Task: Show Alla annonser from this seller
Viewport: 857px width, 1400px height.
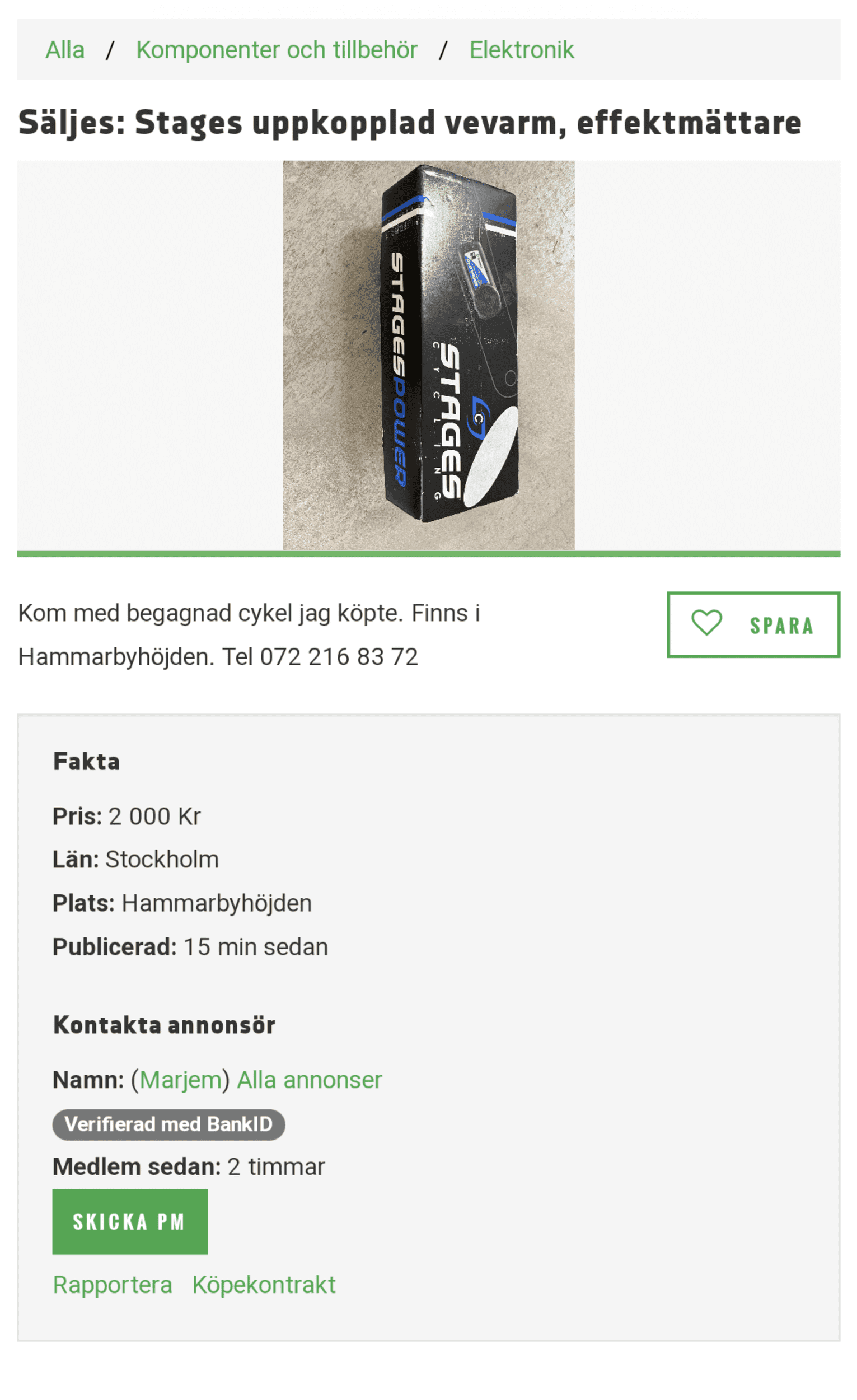Action: 310,1080
